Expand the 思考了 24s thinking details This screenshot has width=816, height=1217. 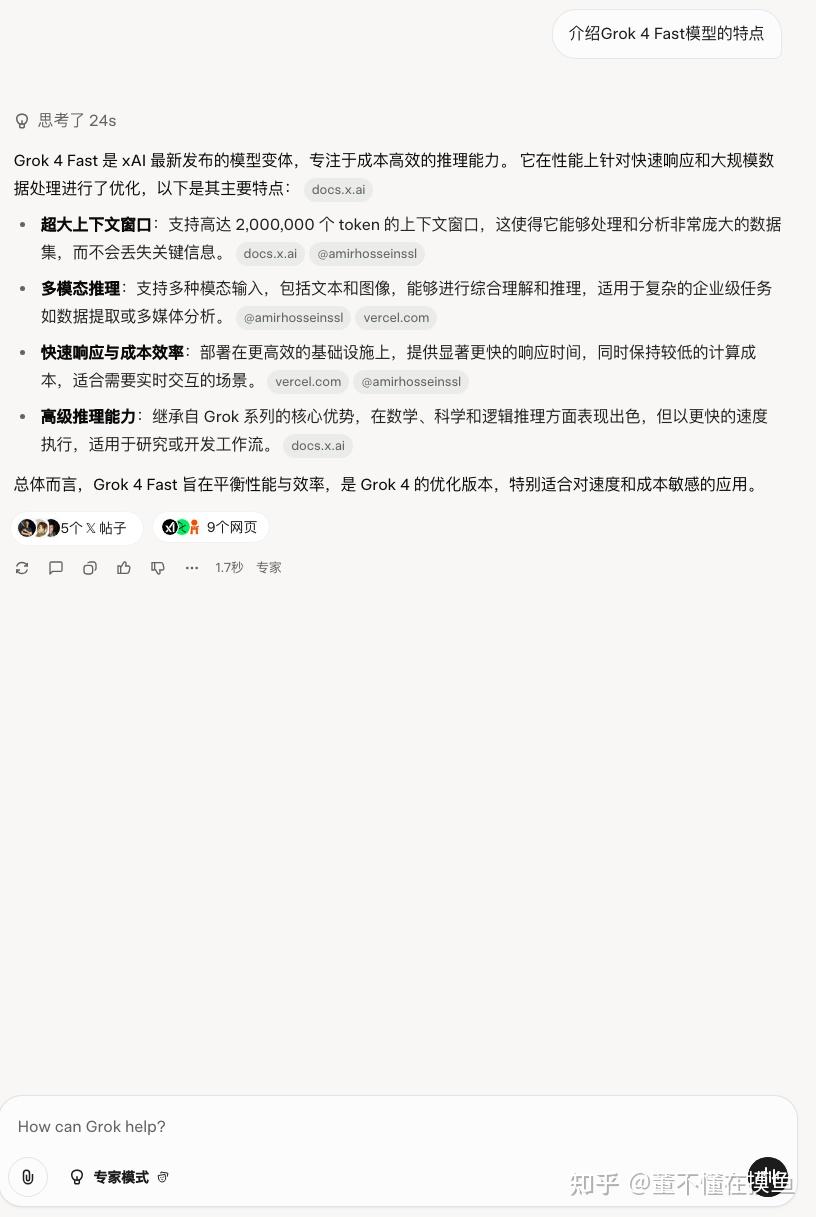click(66, 120)
